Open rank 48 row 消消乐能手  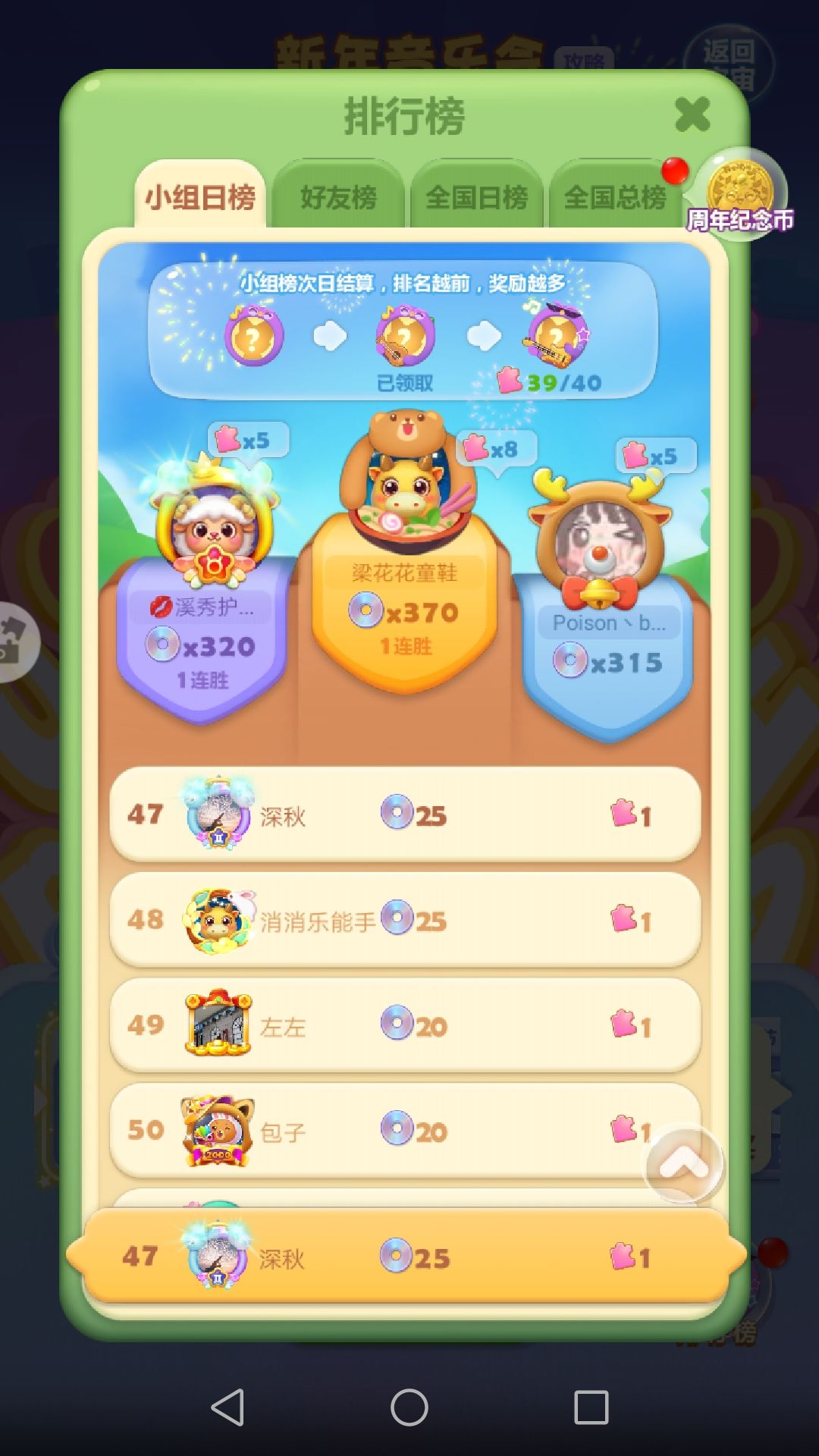click(x=405, y=920)
